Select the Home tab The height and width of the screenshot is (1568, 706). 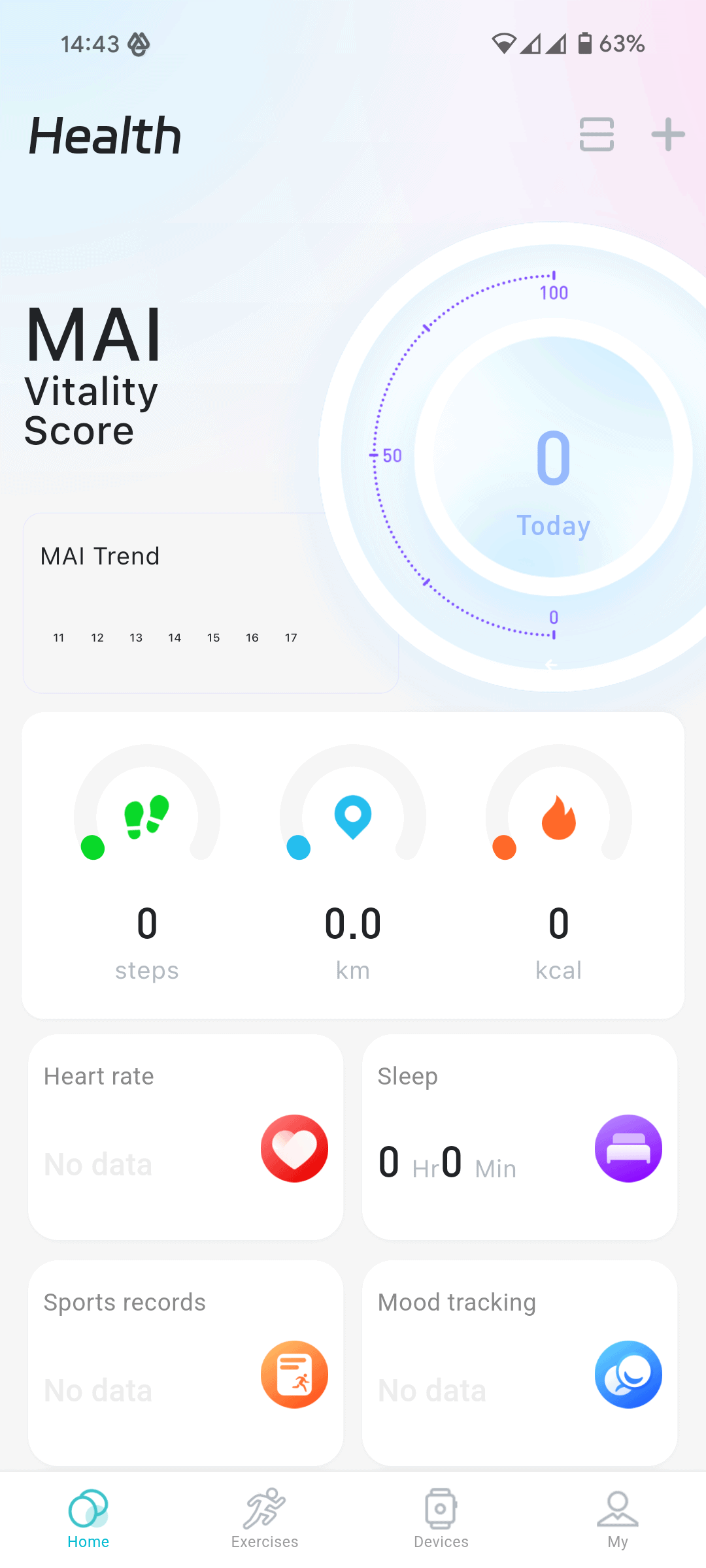click(88, 1519)
